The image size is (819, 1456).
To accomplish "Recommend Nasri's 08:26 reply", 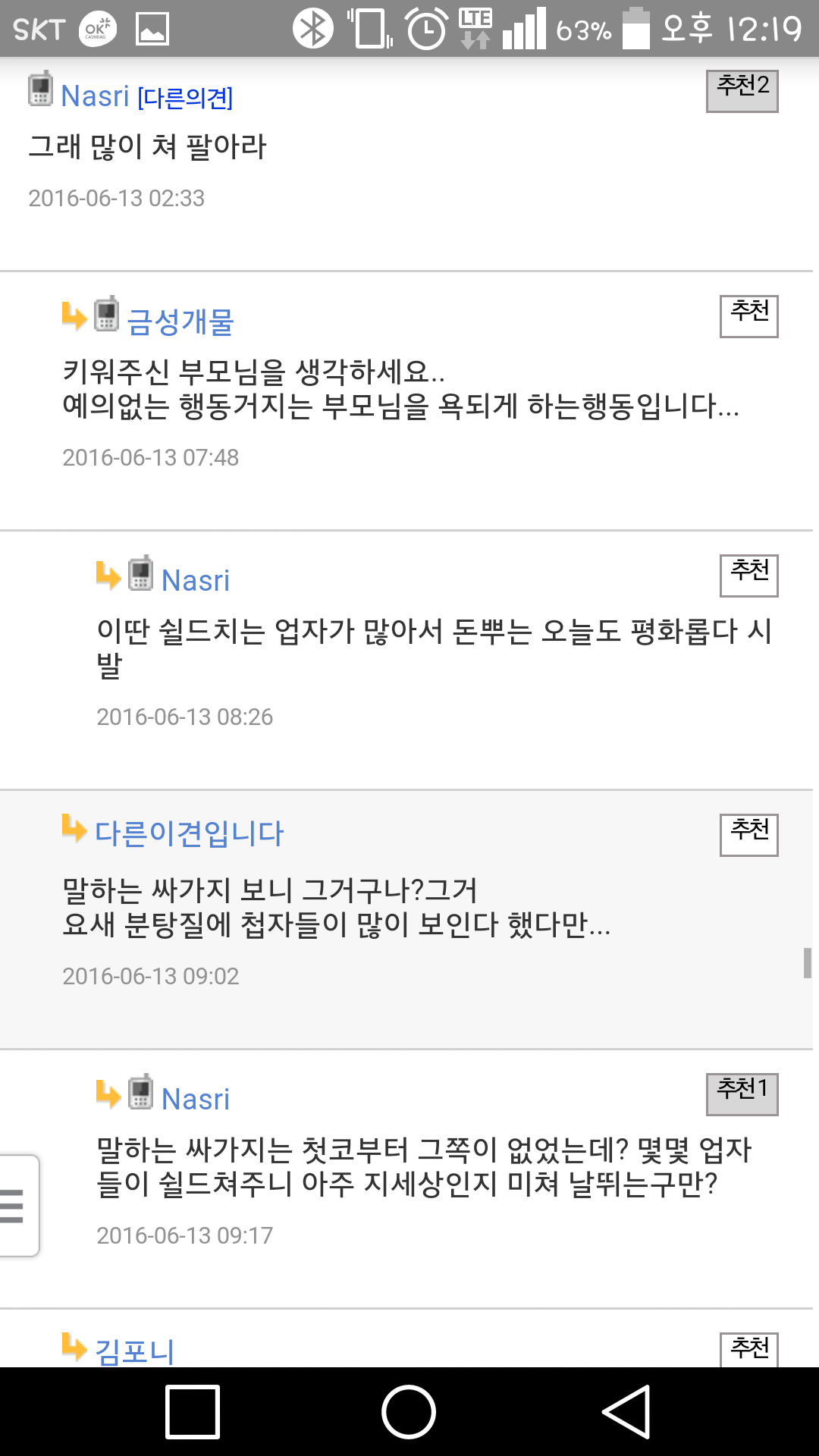I will point(749,576).
